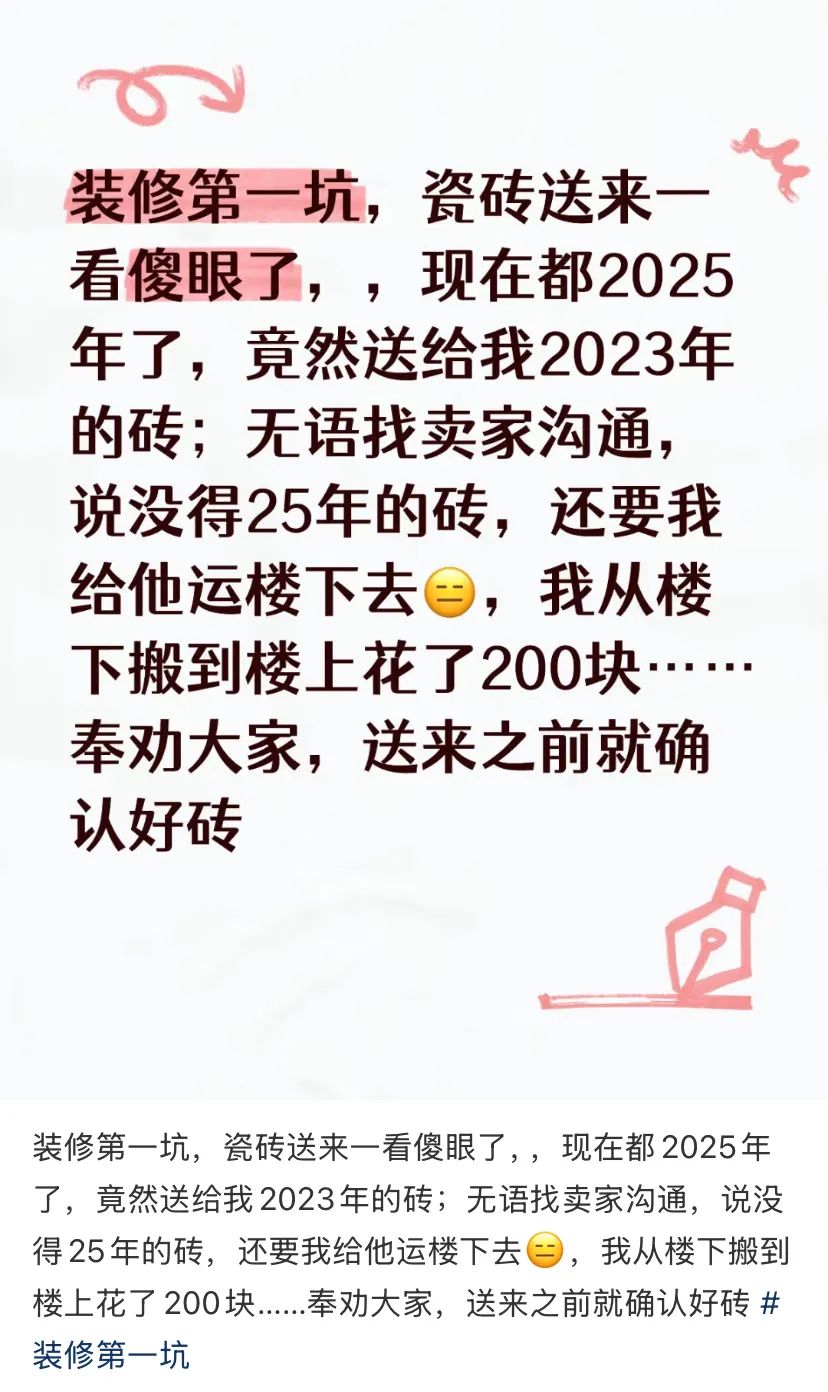This screenshot has width=828, height=1392.
Task: Open the #装修第一坑 hashtag link
Action: pos(110,1356)
